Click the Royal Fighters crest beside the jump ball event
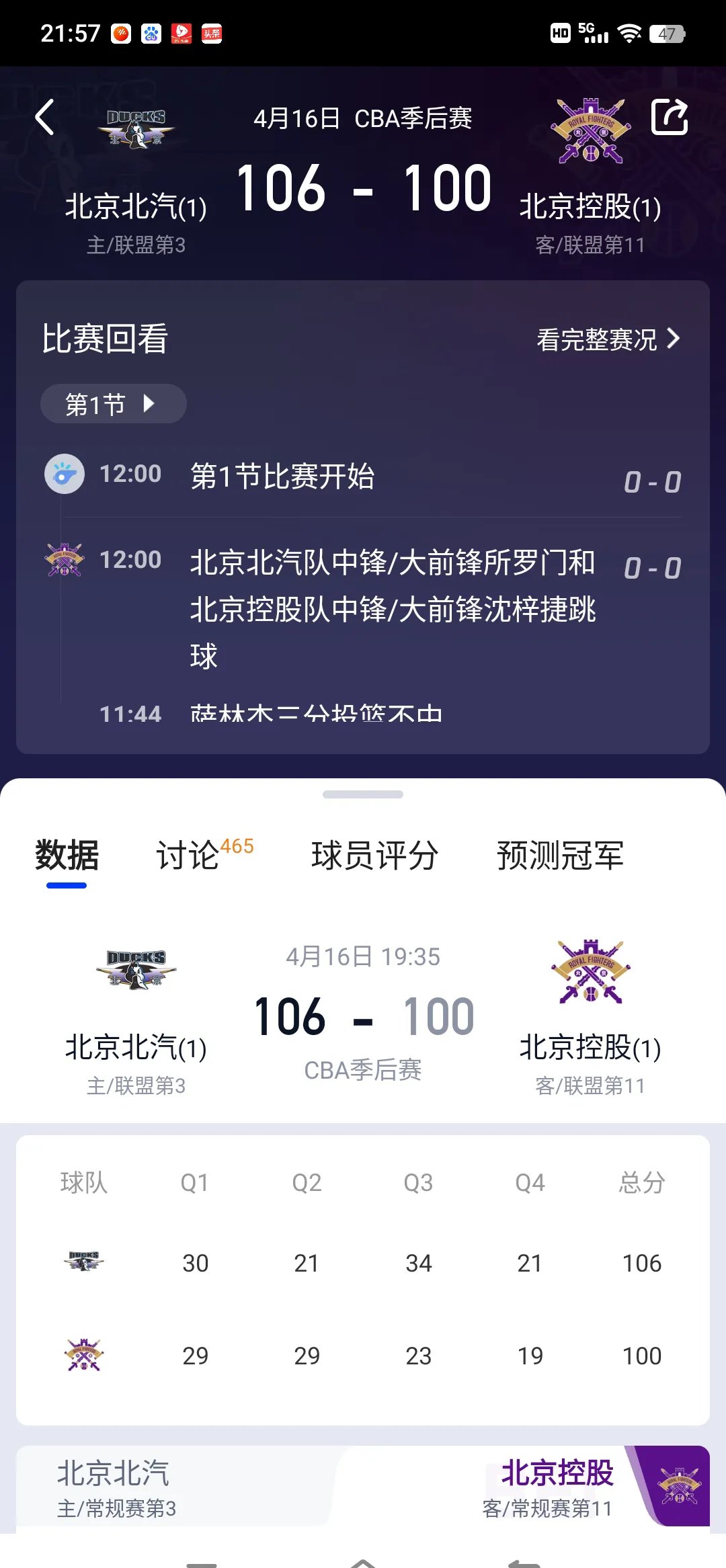The height and width of the screenshot is (1568, 726). 65,560
